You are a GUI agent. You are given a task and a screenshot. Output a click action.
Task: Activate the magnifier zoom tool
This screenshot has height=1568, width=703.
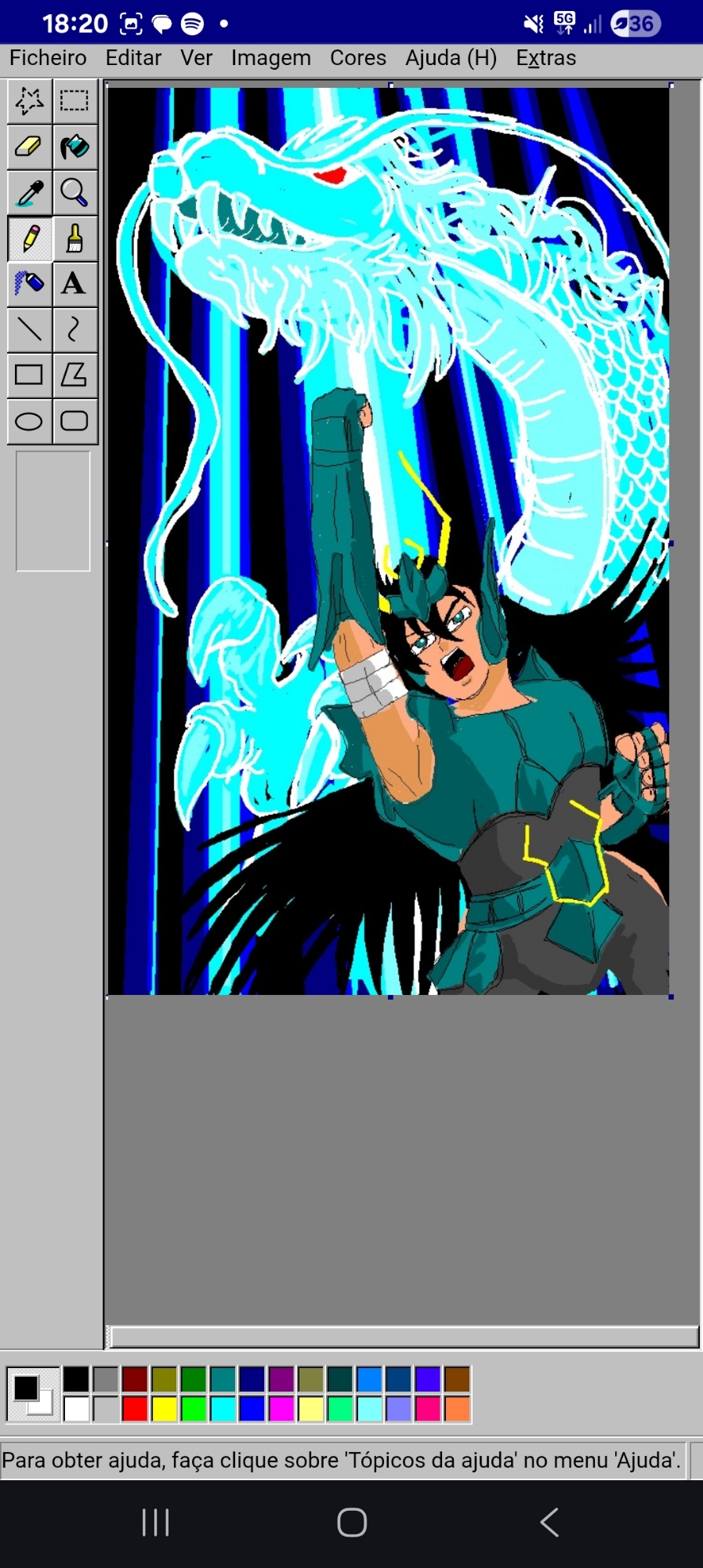click(x=74, y=193)
